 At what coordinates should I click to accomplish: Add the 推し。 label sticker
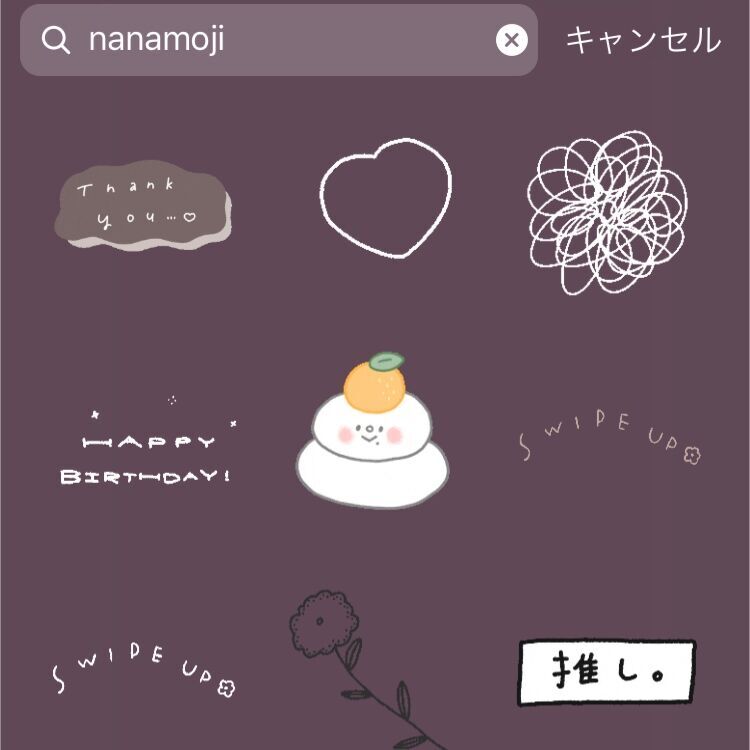[607, 671]
